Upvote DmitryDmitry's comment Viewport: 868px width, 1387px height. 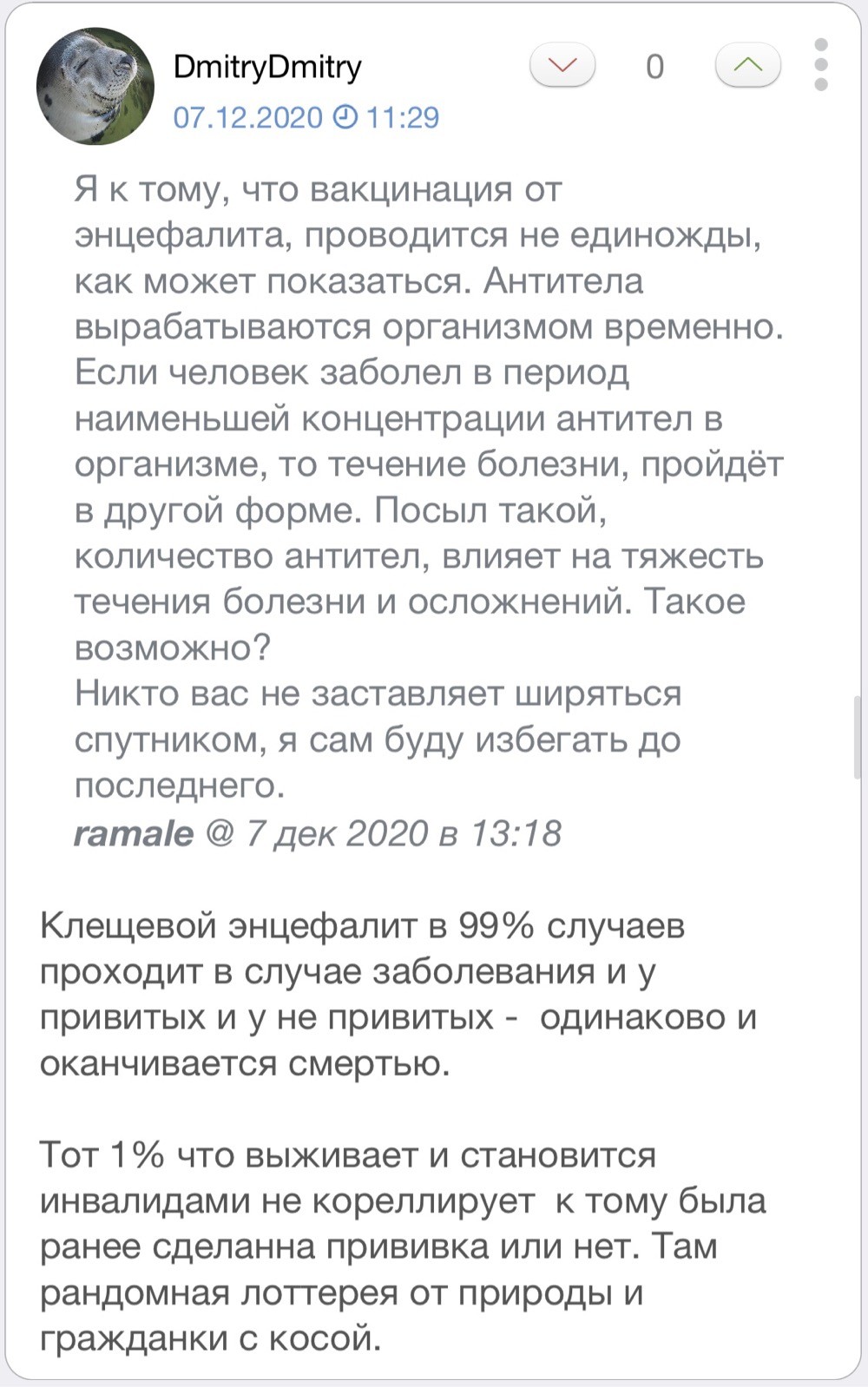click(747, 66)
